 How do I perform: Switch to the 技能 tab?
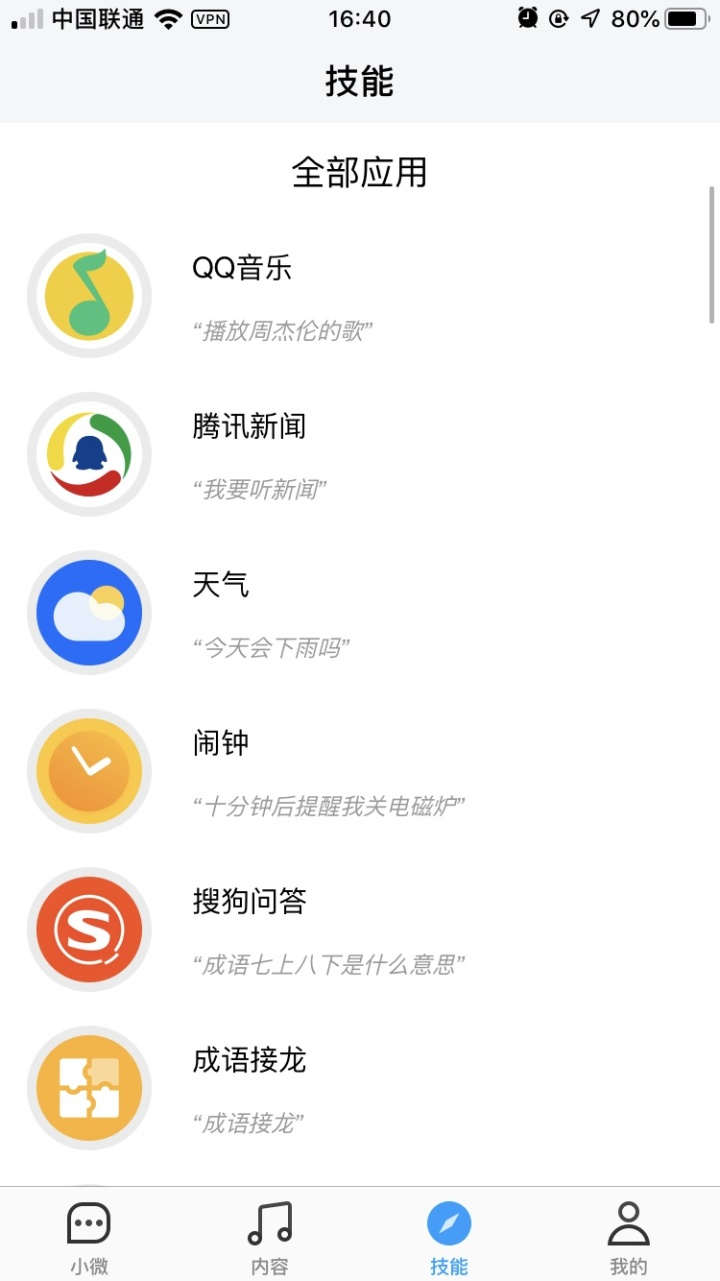[449, 1235]
